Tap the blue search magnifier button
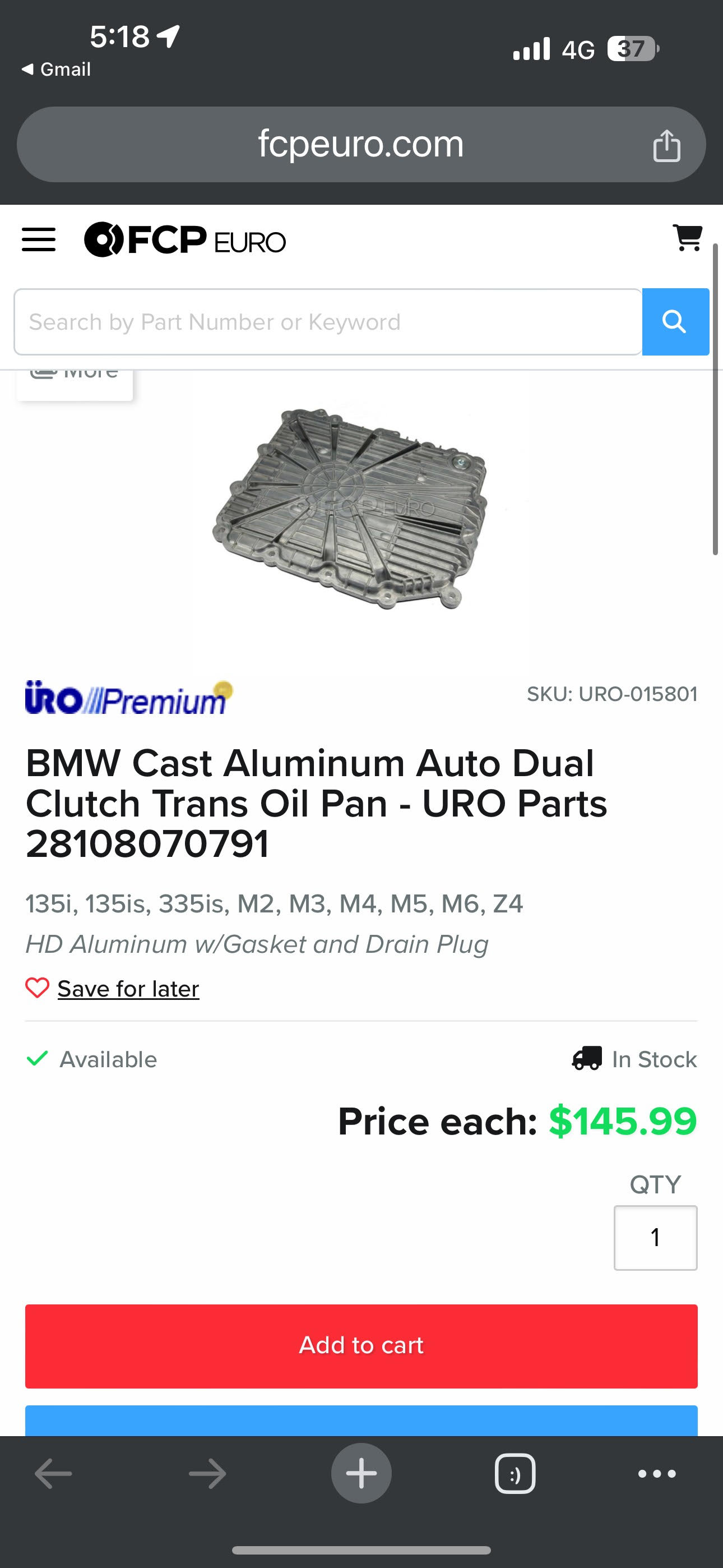The width and height of the screenshot is (723, 1568). [x=675, y=322]
